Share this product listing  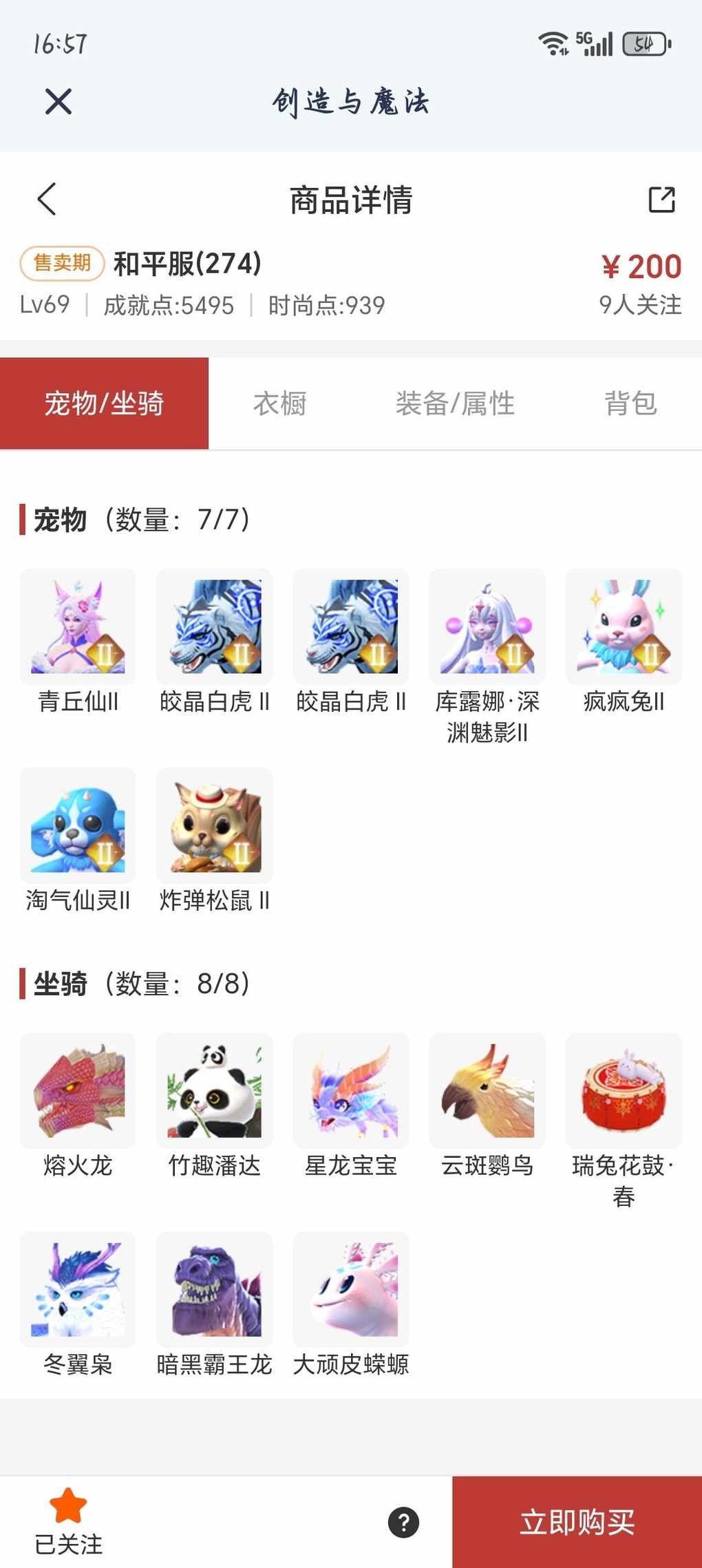click(x=661, y=200)
